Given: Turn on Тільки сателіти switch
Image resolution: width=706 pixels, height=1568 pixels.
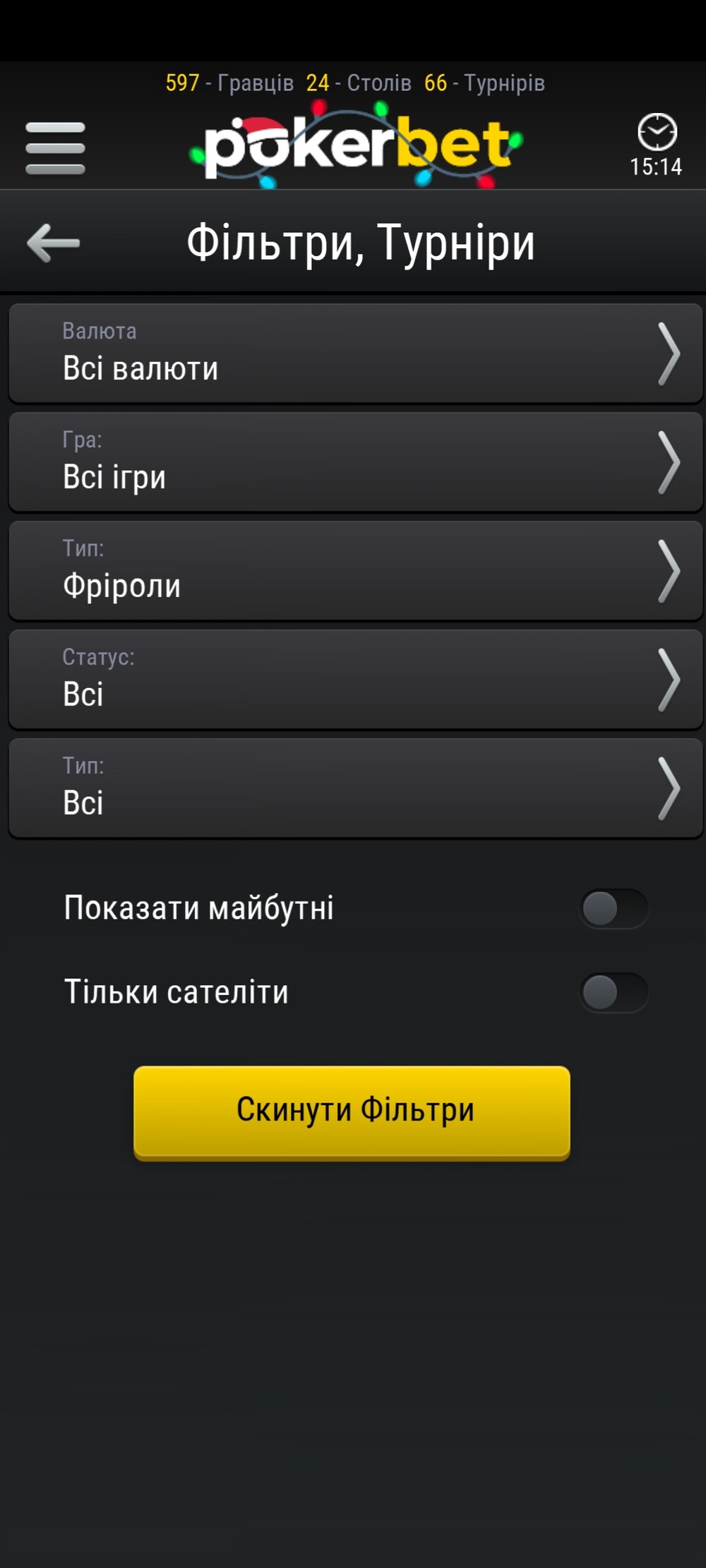Looking at the screenshot, I should [613, 992].
